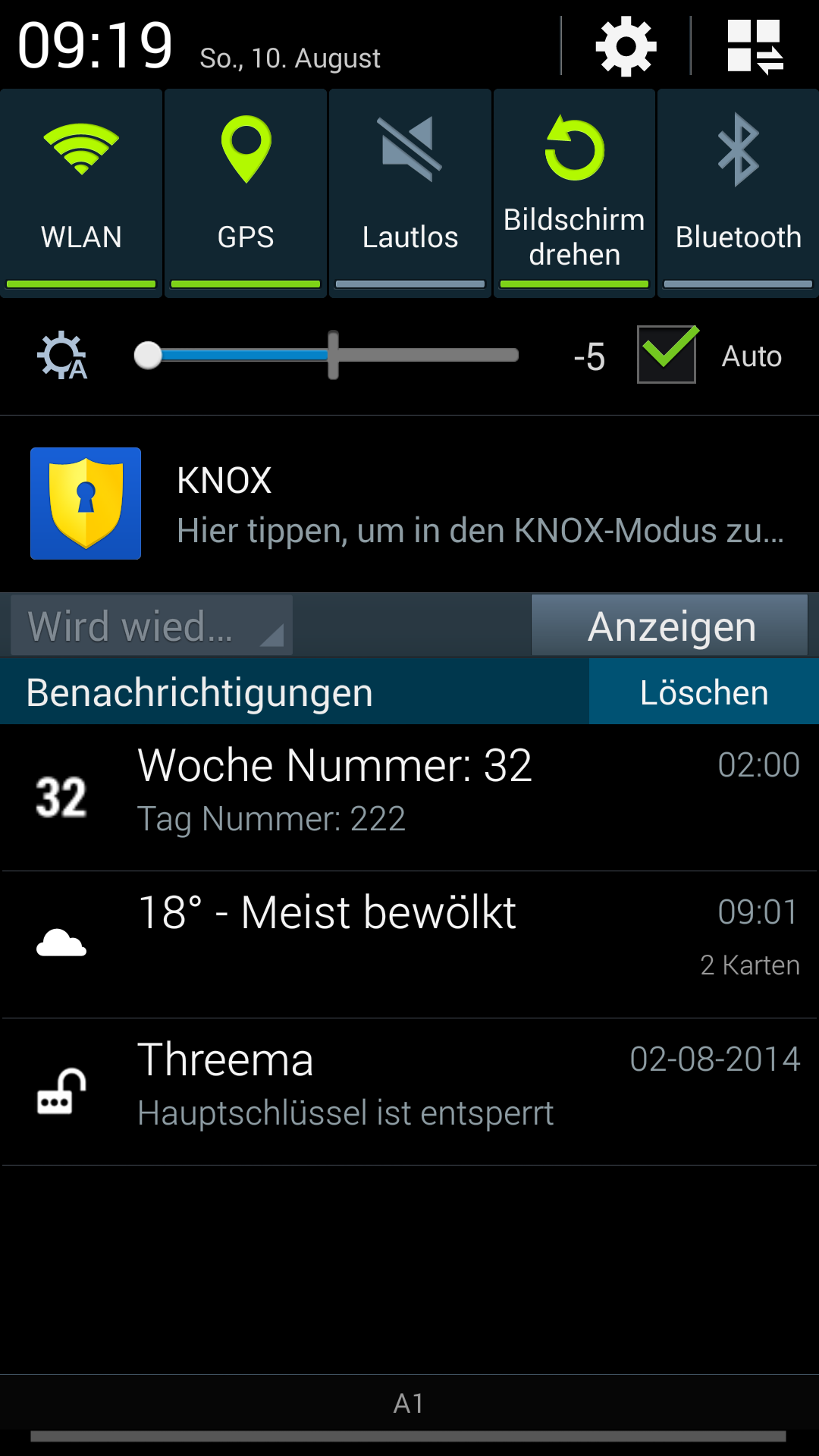Open the quick settings grid view

point(755,47)
